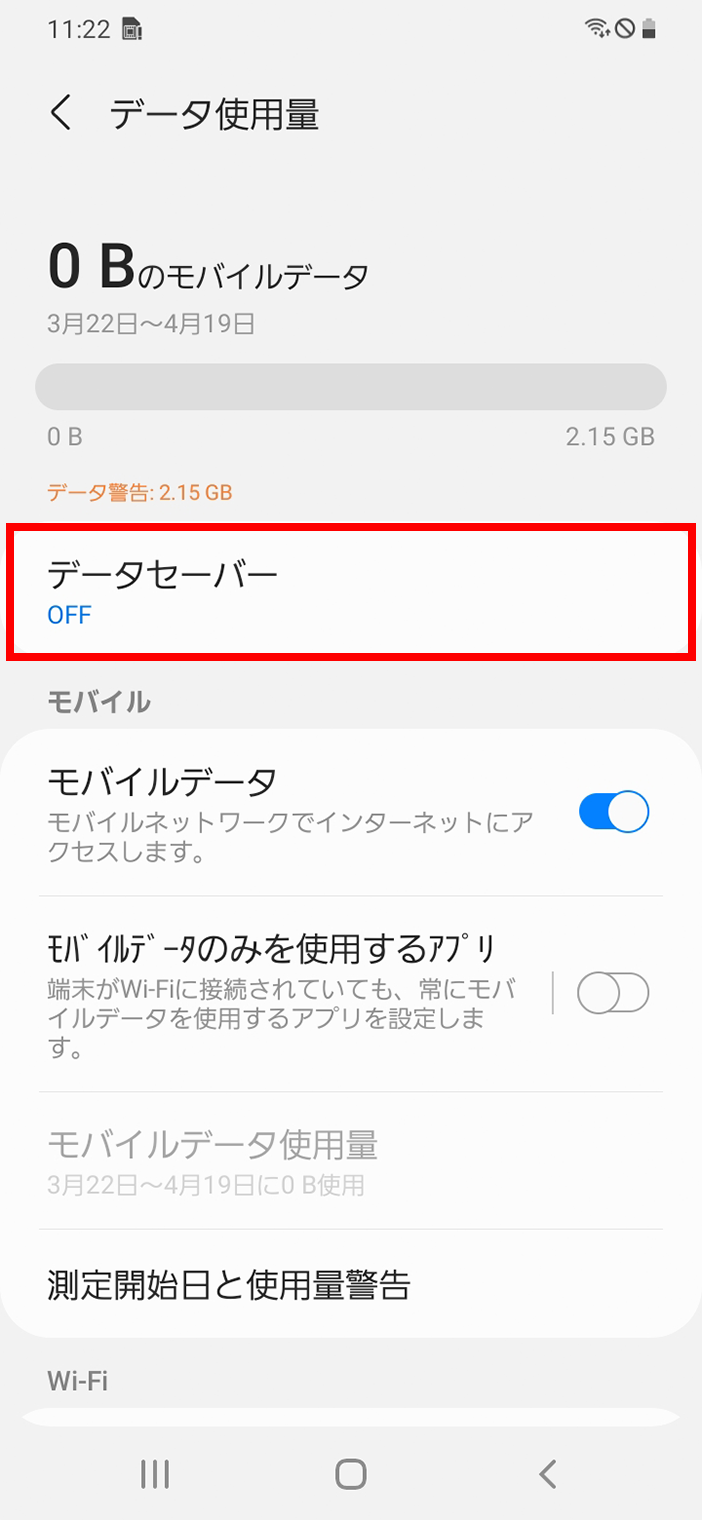Screen dimensions: 702x1520
Task: Open 測定開始日と使用量警告 settings
Action: (351, 1284)
